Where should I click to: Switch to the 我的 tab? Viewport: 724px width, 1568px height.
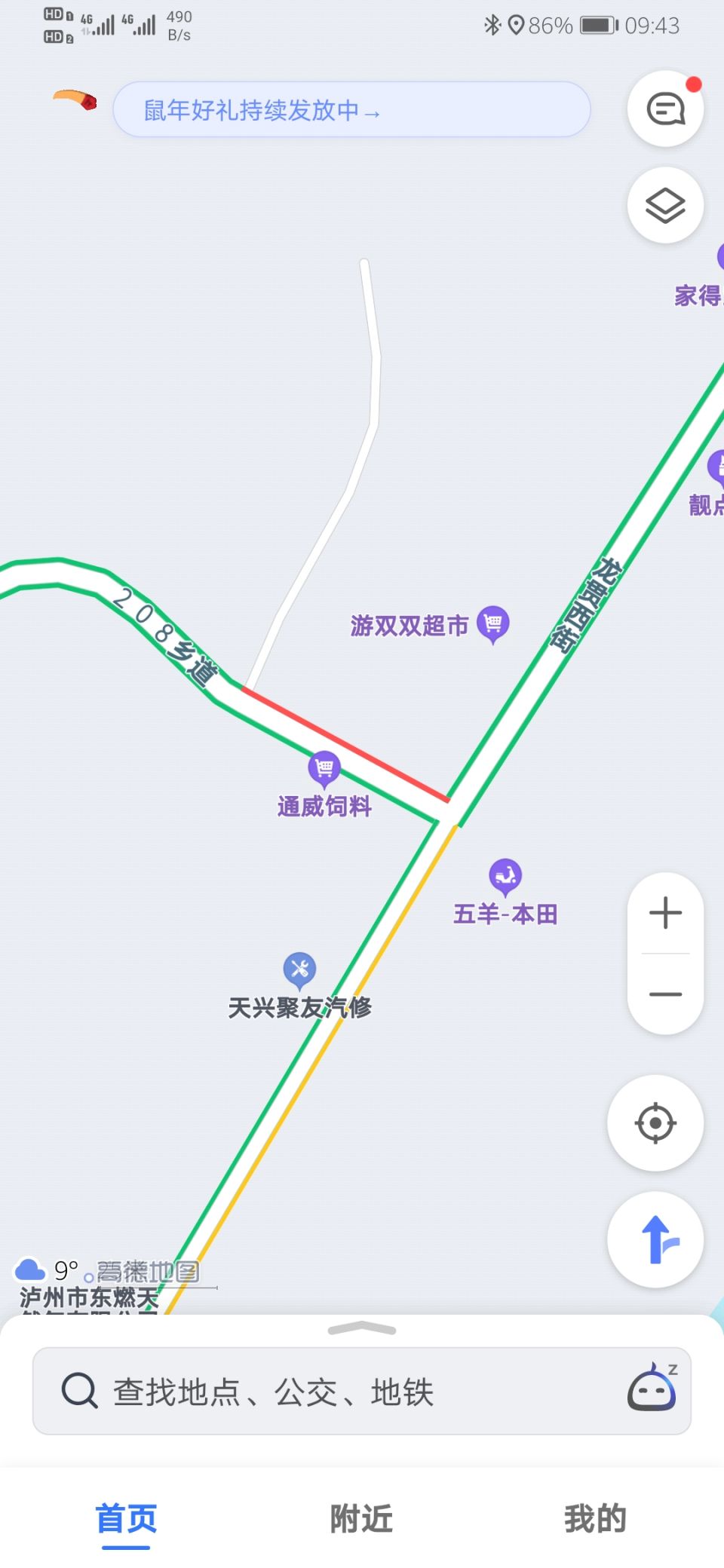(595, 1519)
